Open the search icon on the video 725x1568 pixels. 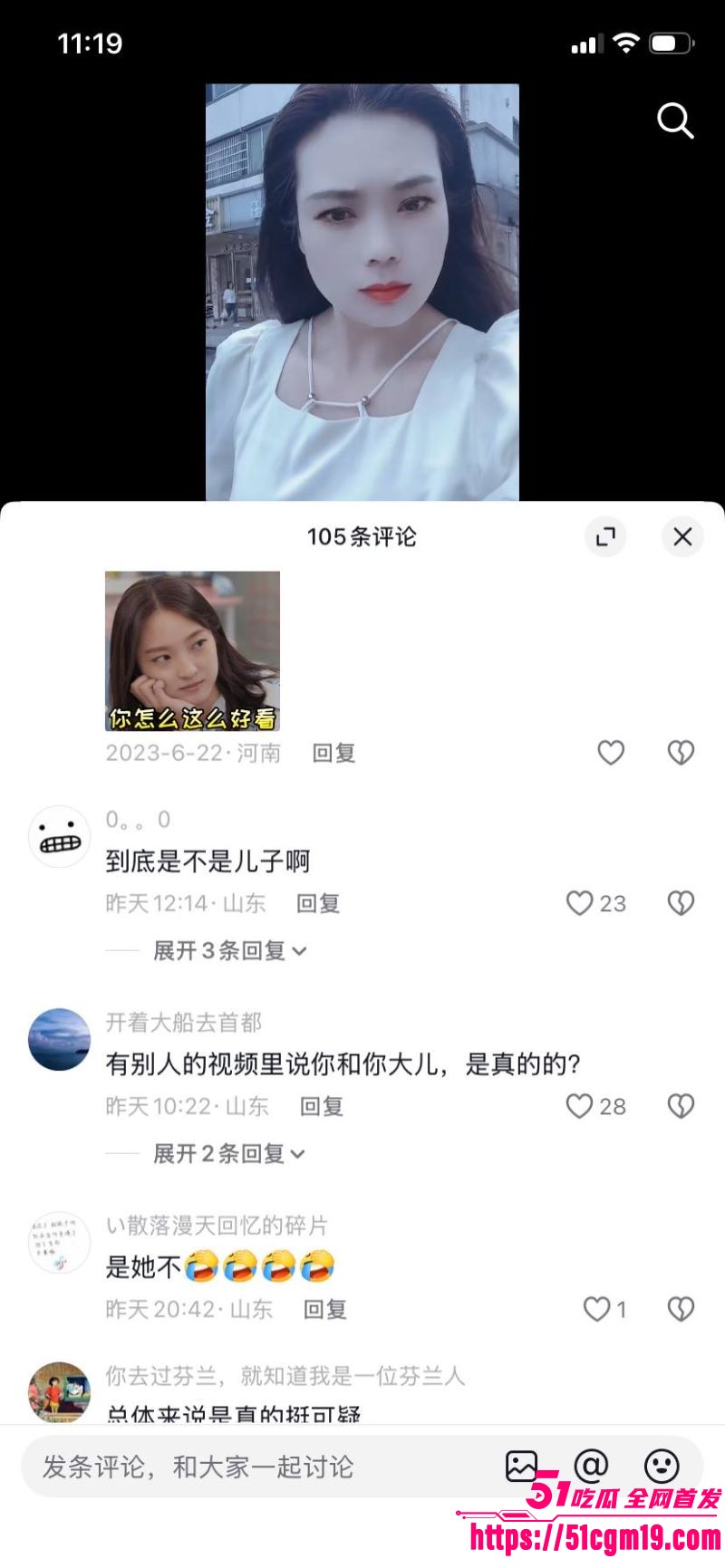point(674,121)
